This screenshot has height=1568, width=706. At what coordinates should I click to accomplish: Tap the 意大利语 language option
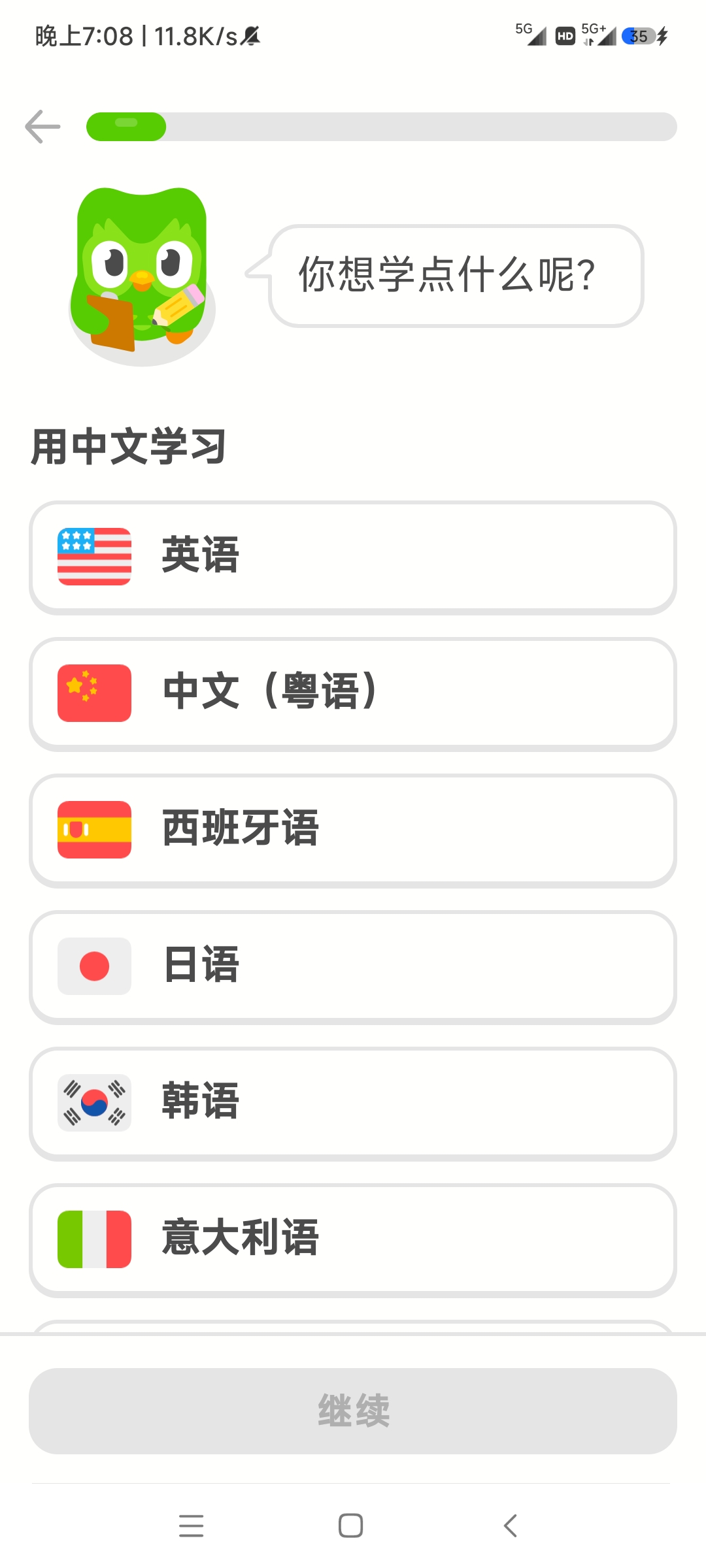pyautogui.click(x=353, y=1240)
